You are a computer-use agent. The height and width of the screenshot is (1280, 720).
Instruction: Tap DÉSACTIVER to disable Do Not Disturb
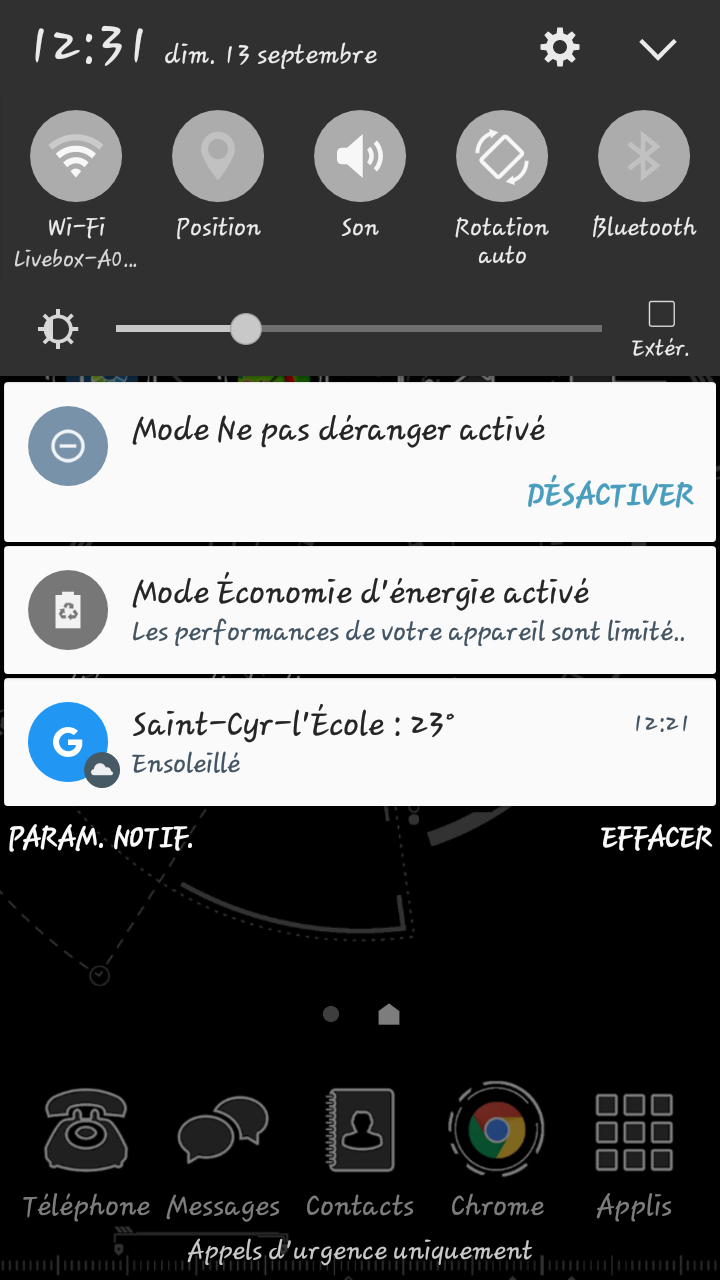610,495
